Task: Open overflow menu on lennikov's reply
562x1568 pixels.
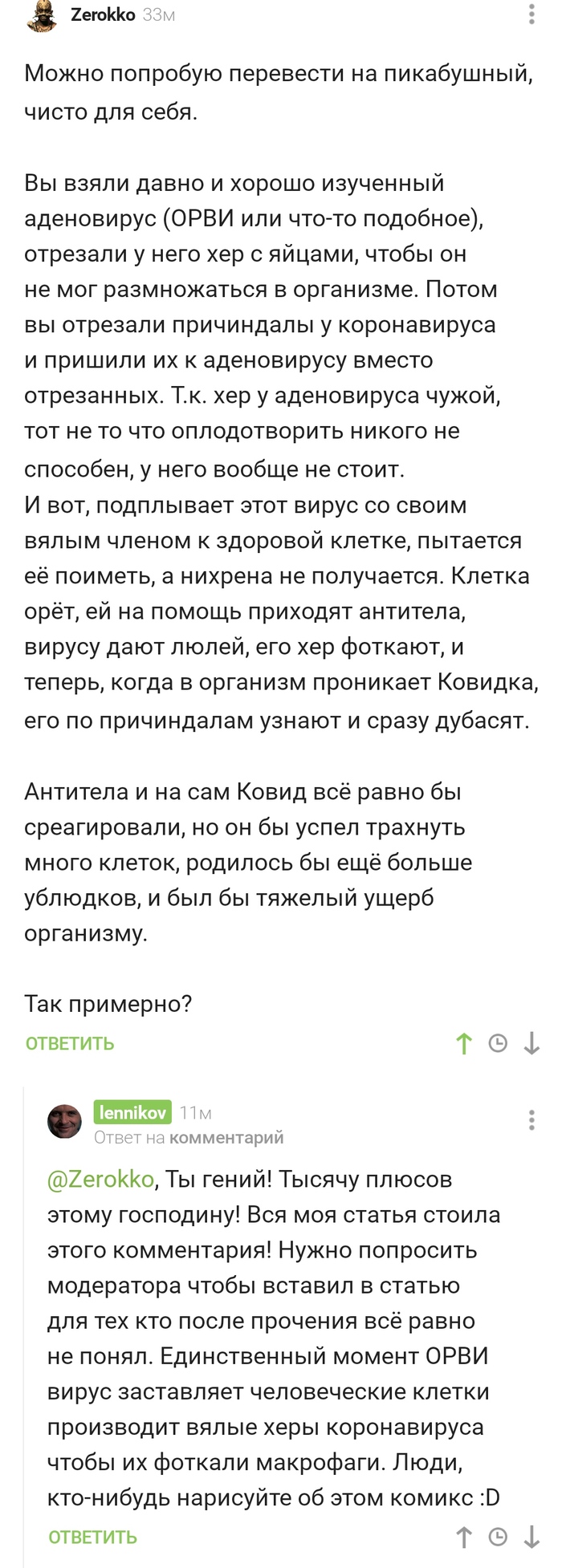Action: tap(531, 1120)
